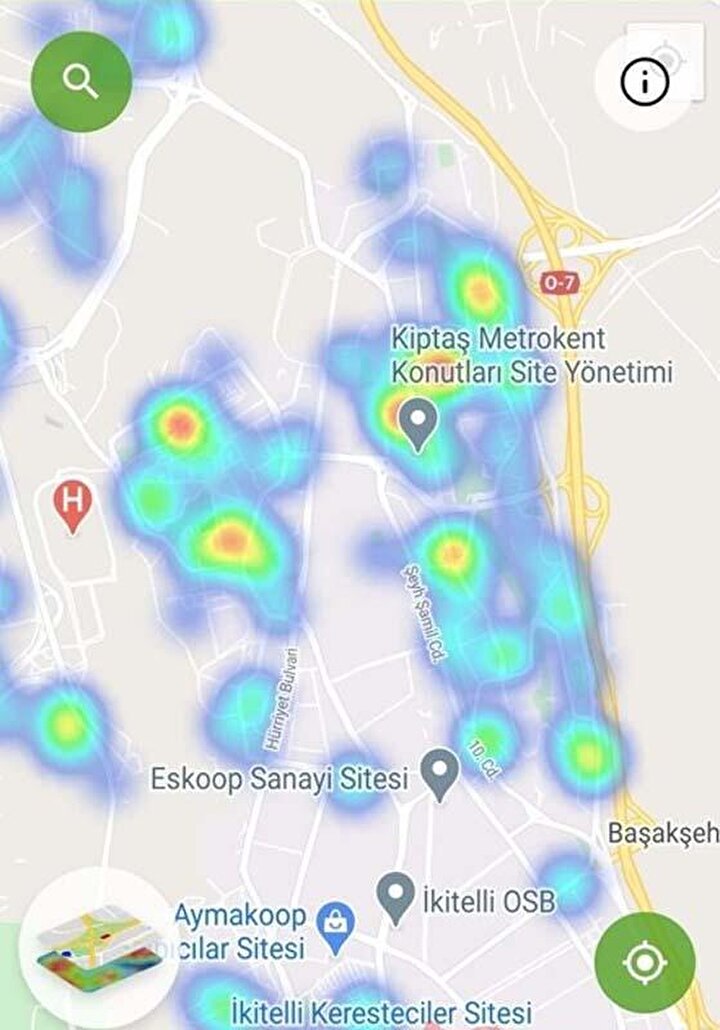This screenshot has width=720, height=1030.
Task: Center map on my location
Action: (x=644, y=962)
